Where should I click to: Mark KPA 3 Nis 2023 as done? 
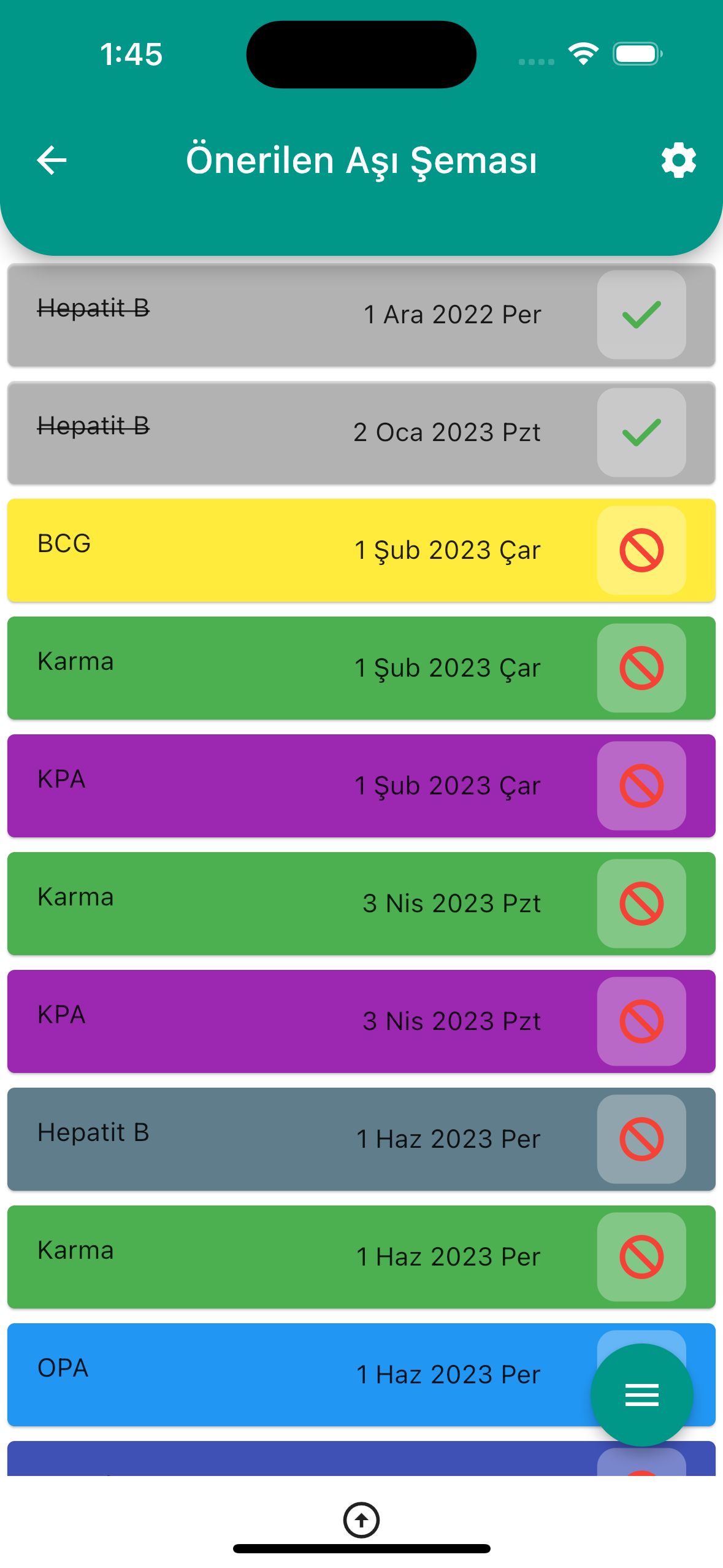[x=641, y=1021]
